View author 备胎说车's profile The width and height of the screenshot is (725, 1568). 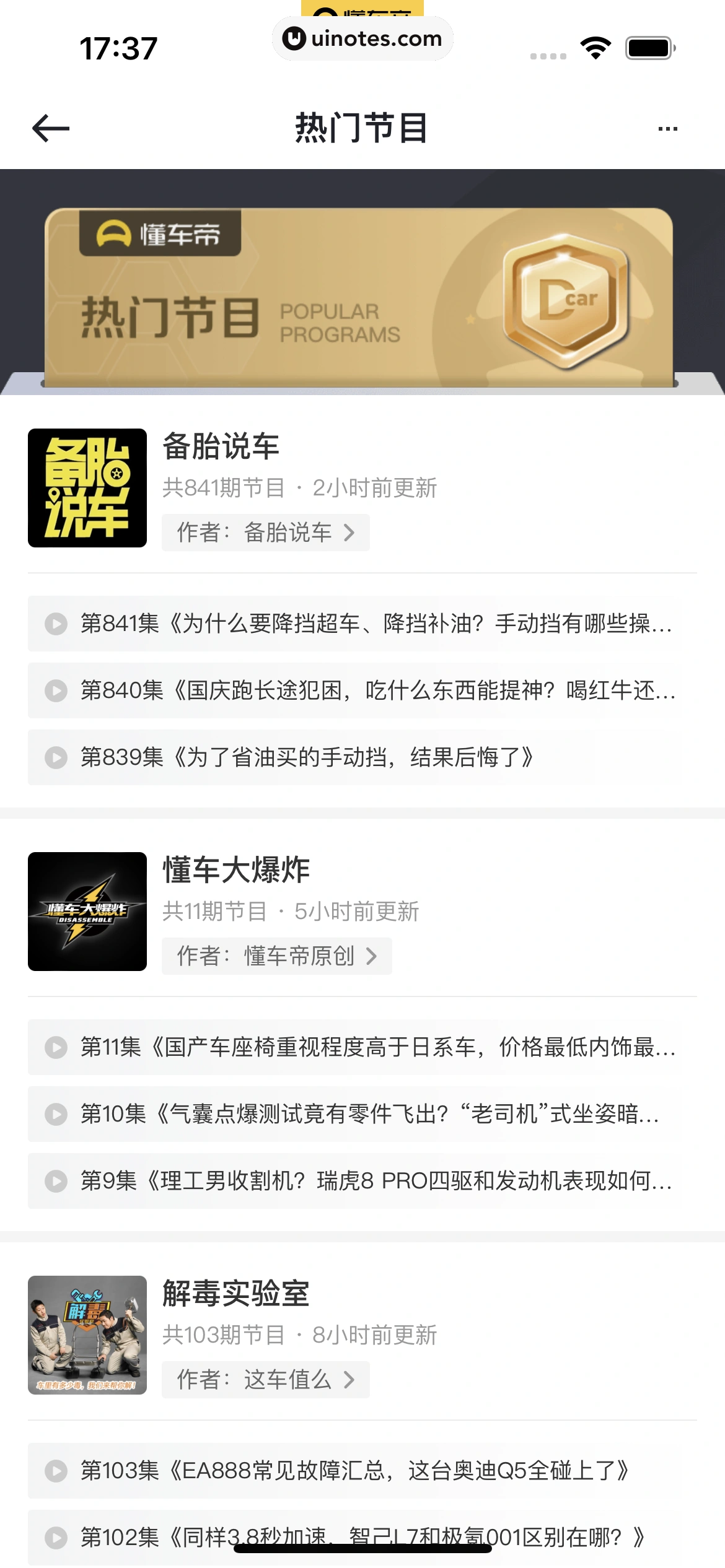tap(265, 533)
